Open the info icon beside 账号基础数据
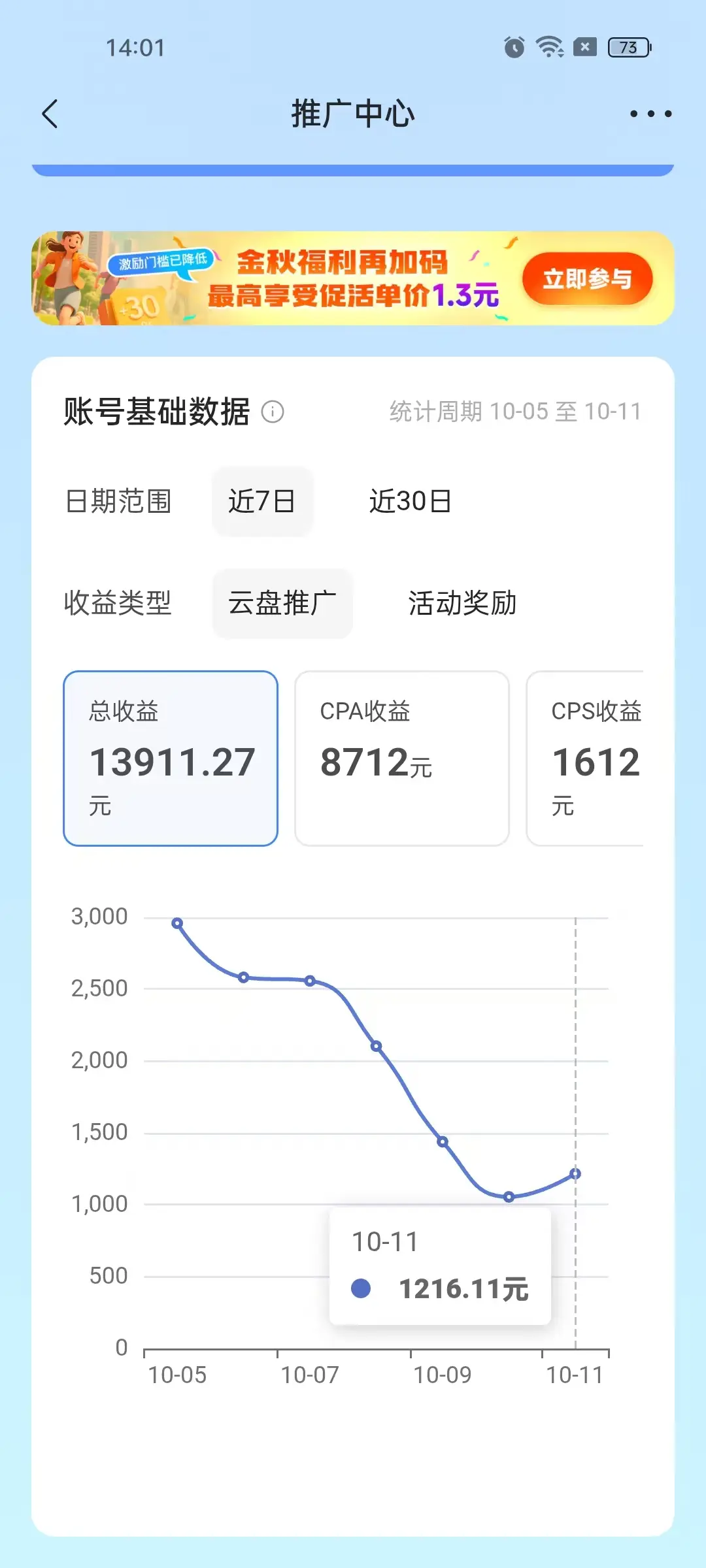Viewport: 706px width, 1568px height. click(273, 412)
